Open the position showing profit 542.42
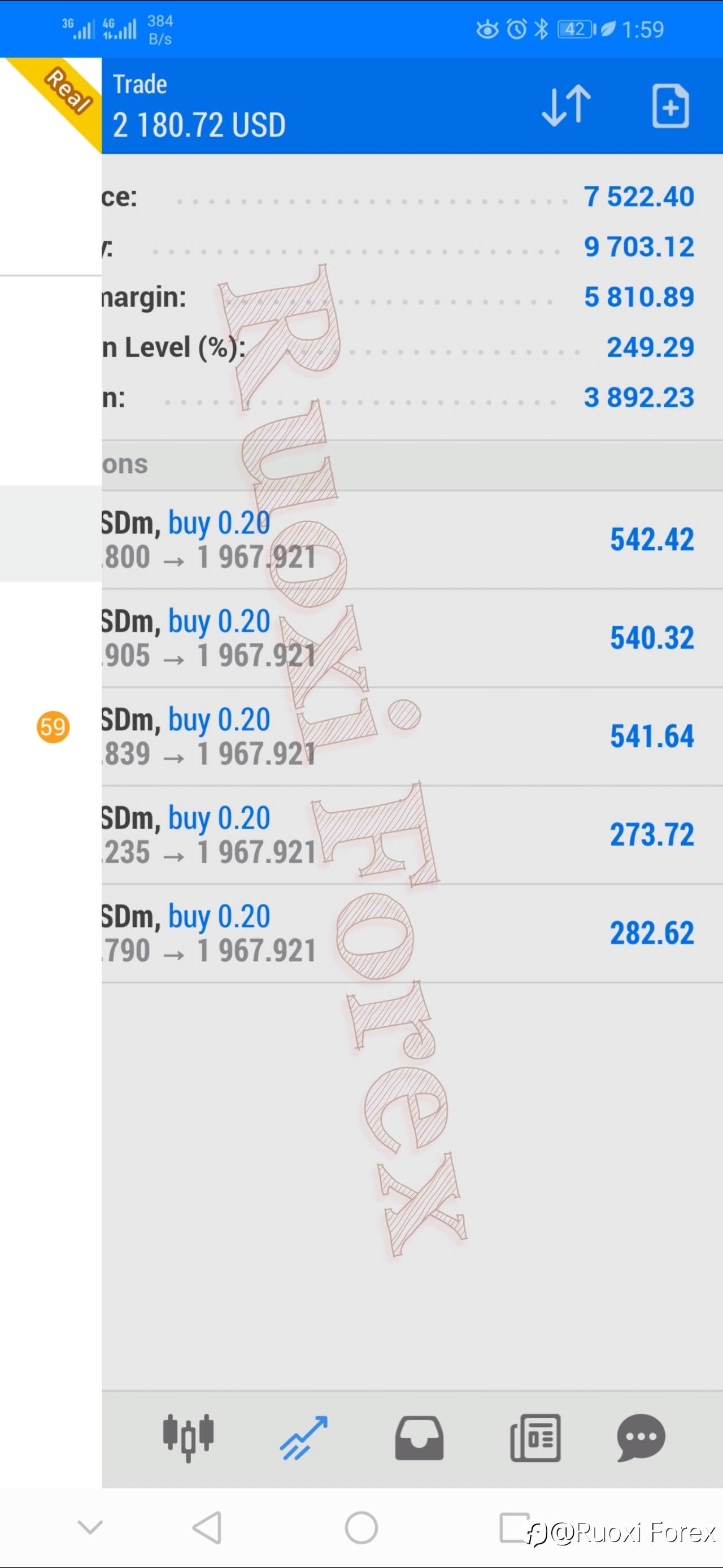The width and height of the screenshot is (723, 1568). [412, 540]
